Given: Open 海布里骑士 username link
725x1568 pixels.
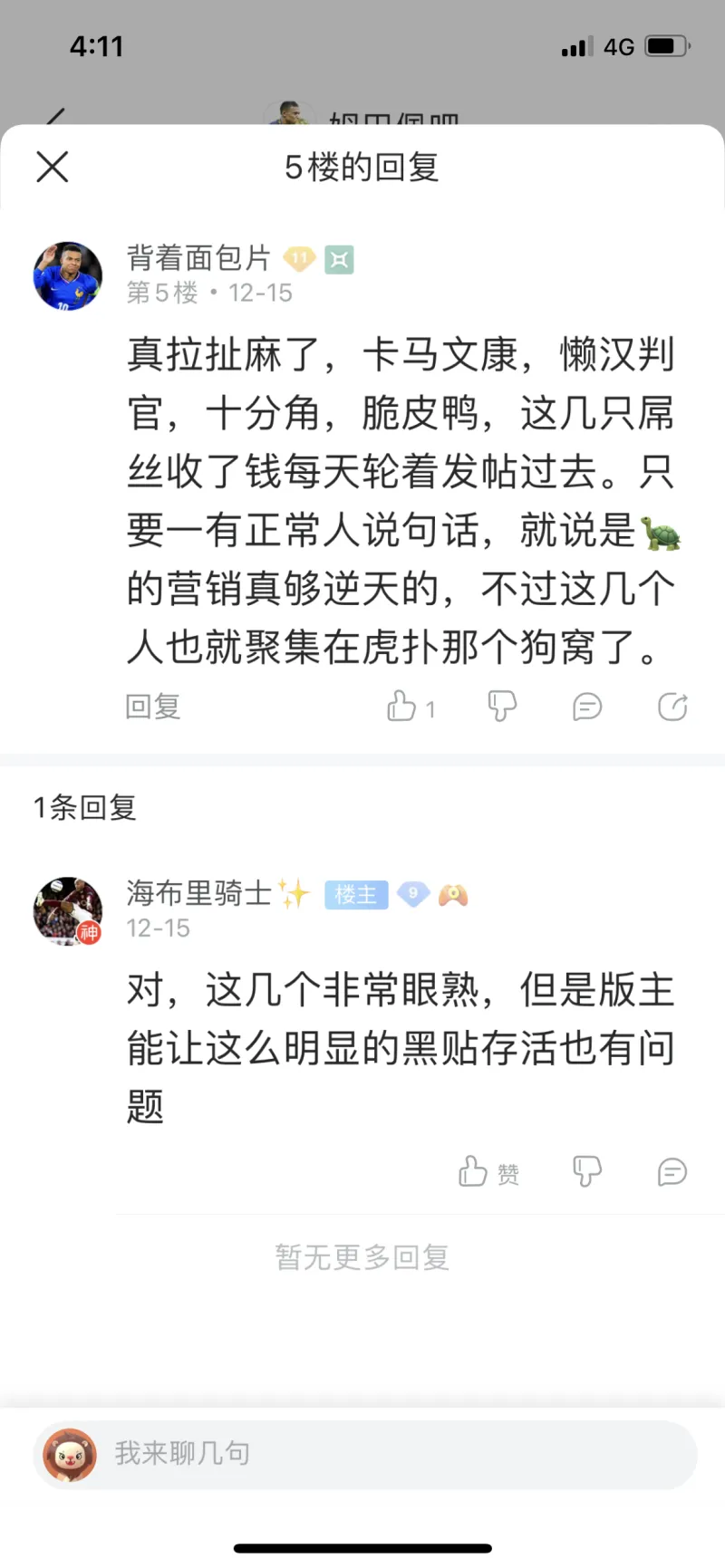Looking at the screenshot, I should click(x=198, y=894).
